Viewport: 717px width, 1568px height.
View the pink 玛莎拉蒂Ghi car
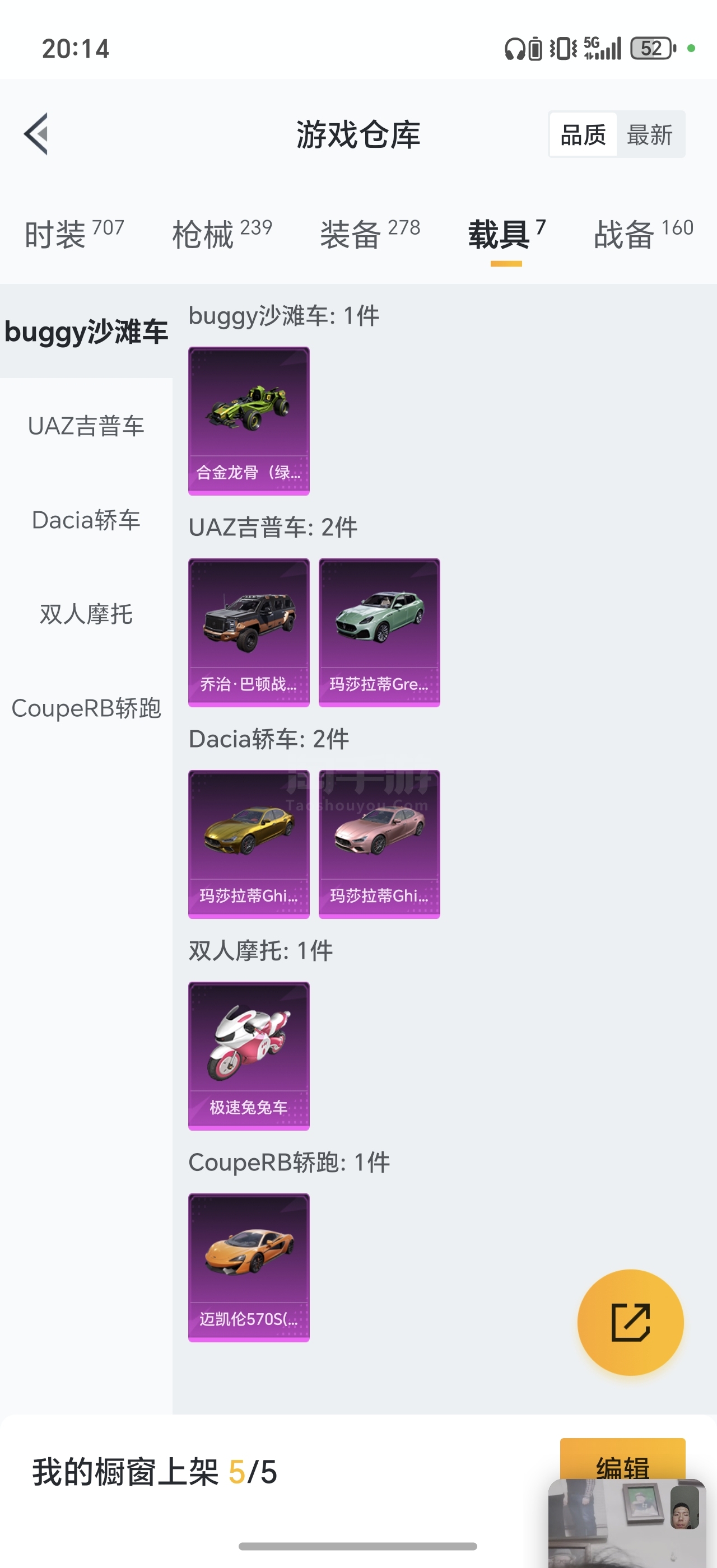[379, 844]
